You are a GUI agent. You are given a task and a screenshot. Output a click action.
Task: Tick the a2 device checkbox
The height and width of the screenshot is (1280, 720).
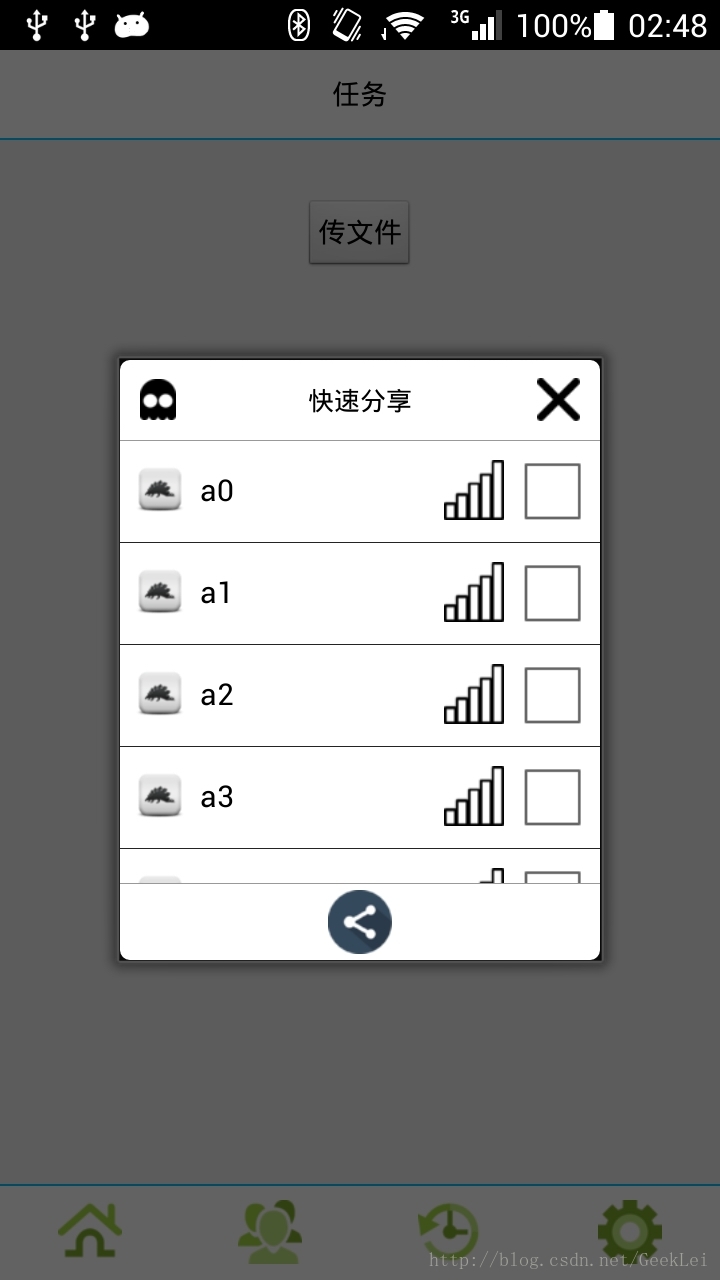[552, 695]
